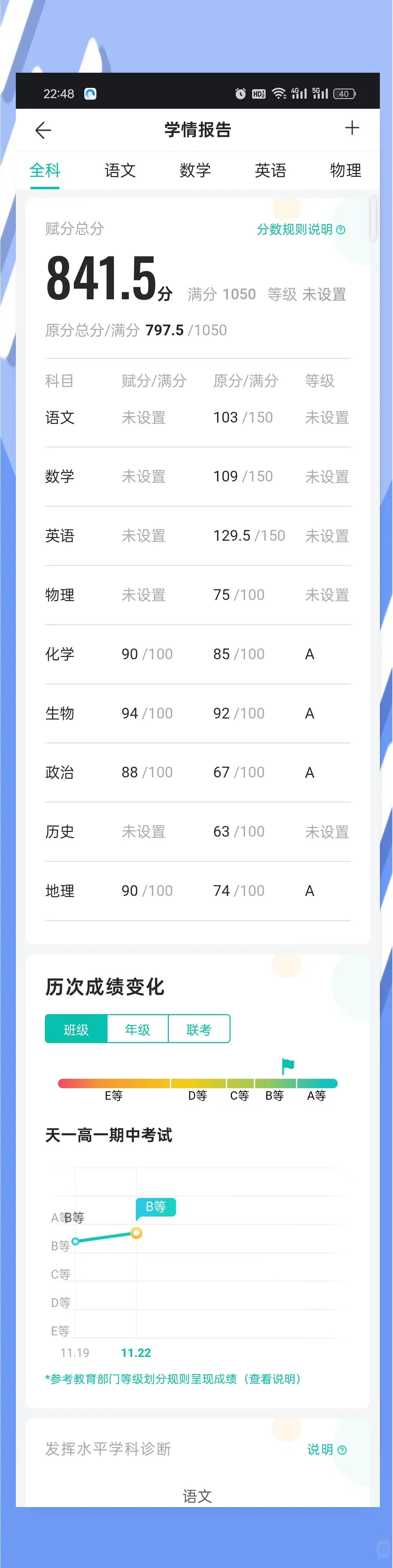Go back using the arrow icon
The height and width of the screenshot is (1568, 393).
click(43, 130)
